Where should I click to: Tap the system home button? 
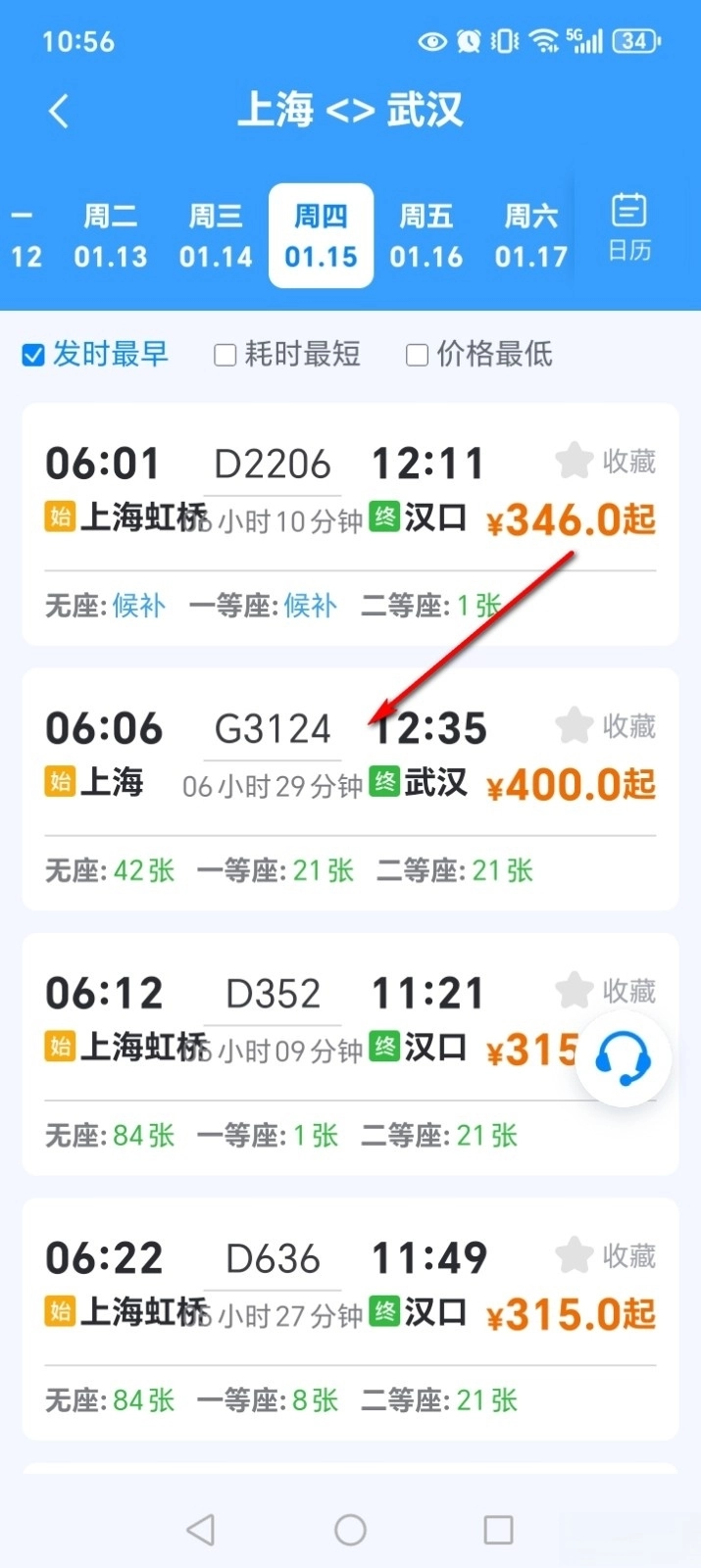pyautogui.click(x=350, y=1530)
